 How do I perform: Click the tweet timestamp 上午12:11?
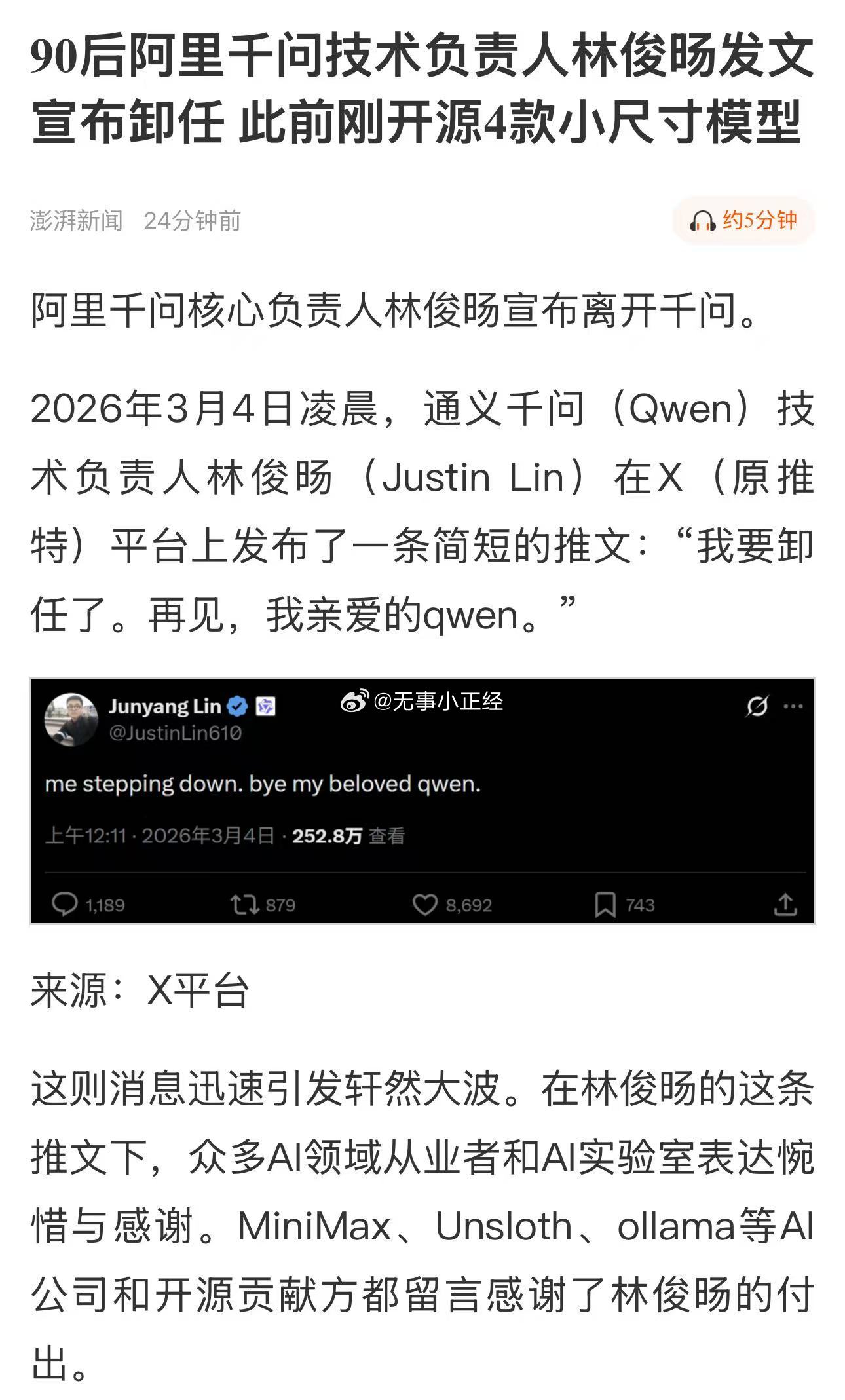(x=84, y=837)
